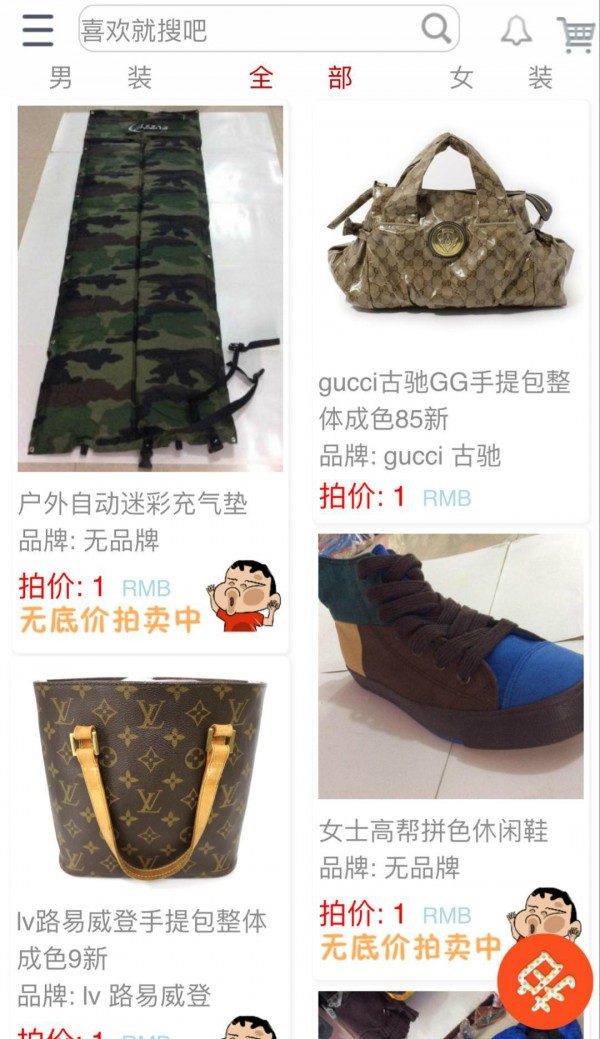Open the shopping cart
600x1039 pixels.
pyautogui.click(x=575, y=33)
